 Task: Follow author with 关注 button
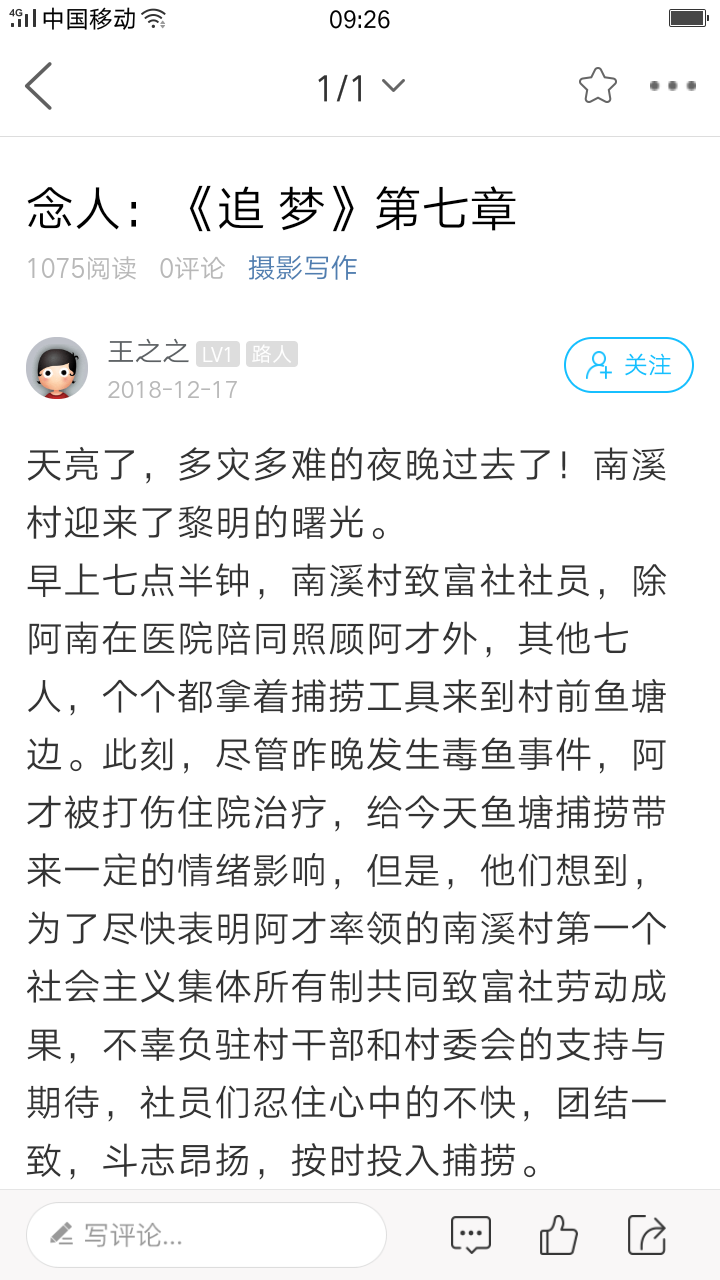[629, 365]
